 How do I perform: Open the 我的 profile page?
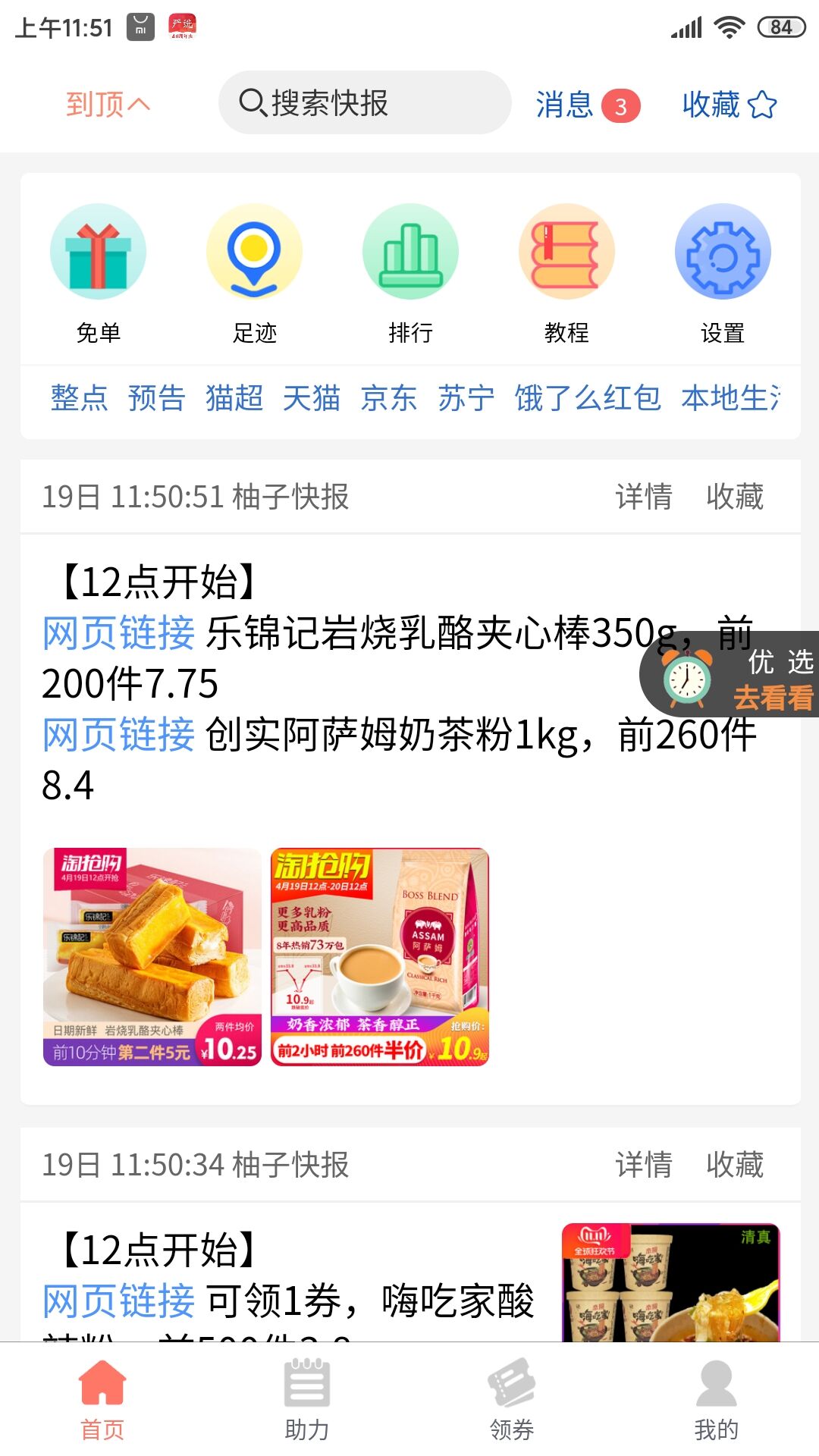click(x=715, y=1399)
